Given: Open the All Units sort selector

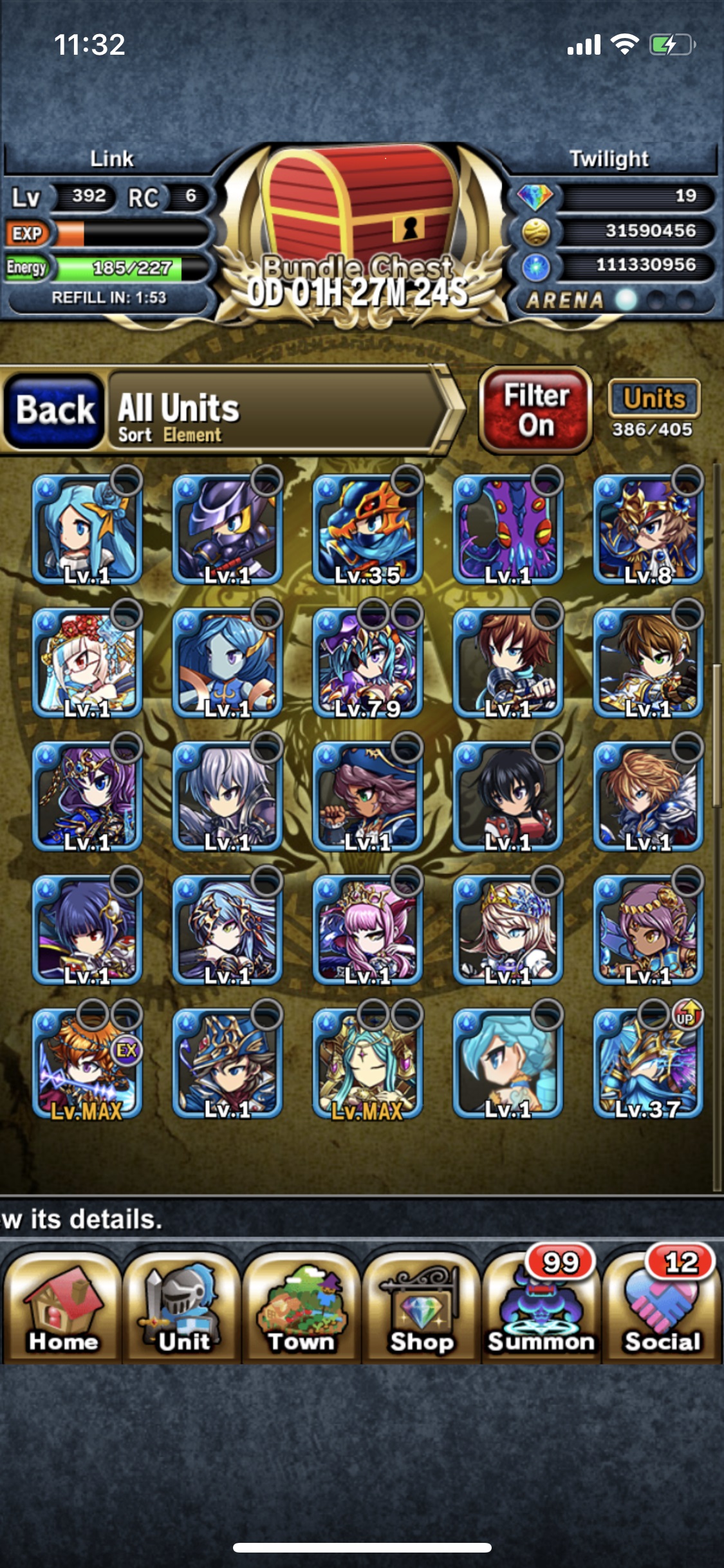Looking at the screenshot, I should point(283,411).
